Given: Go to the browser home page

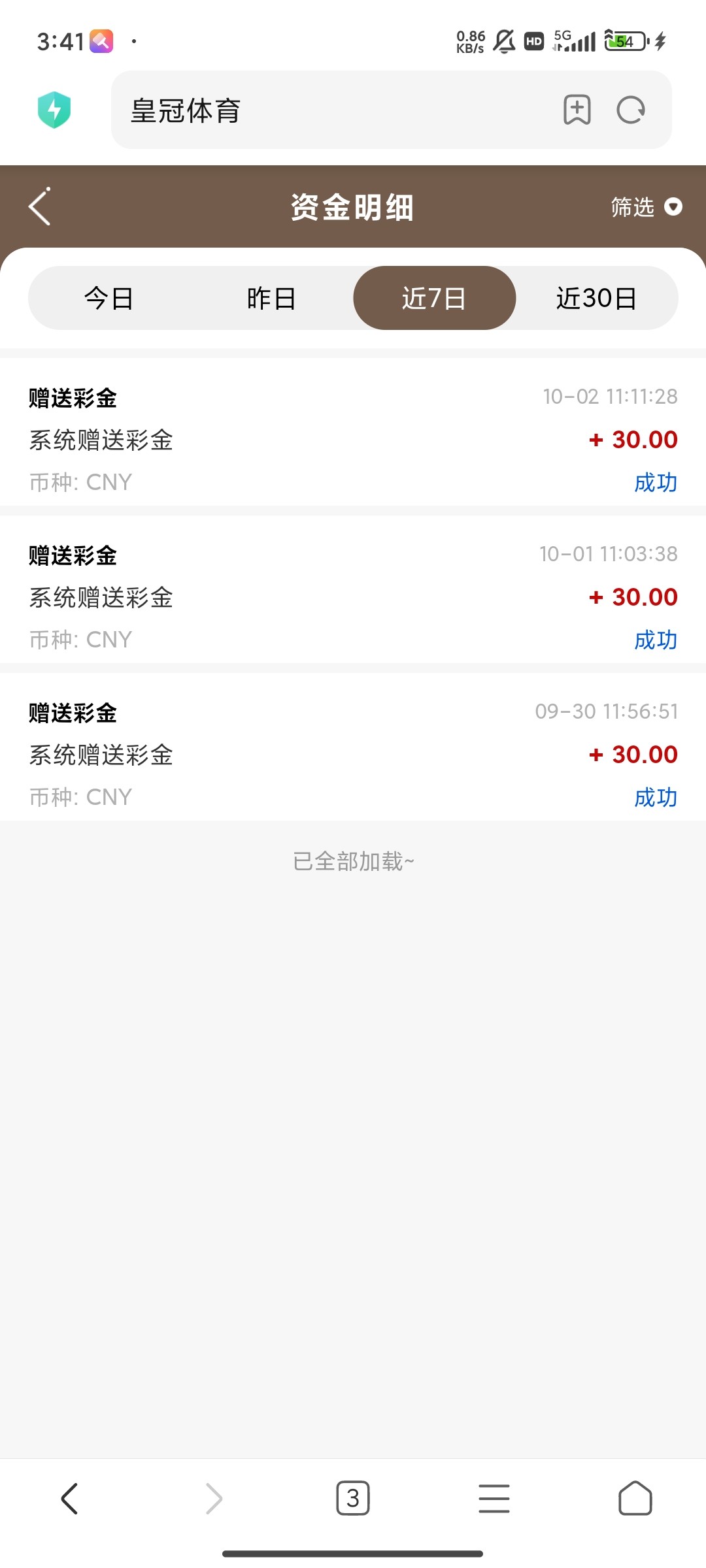Looking at the screenshot, I should [635, 1498].
